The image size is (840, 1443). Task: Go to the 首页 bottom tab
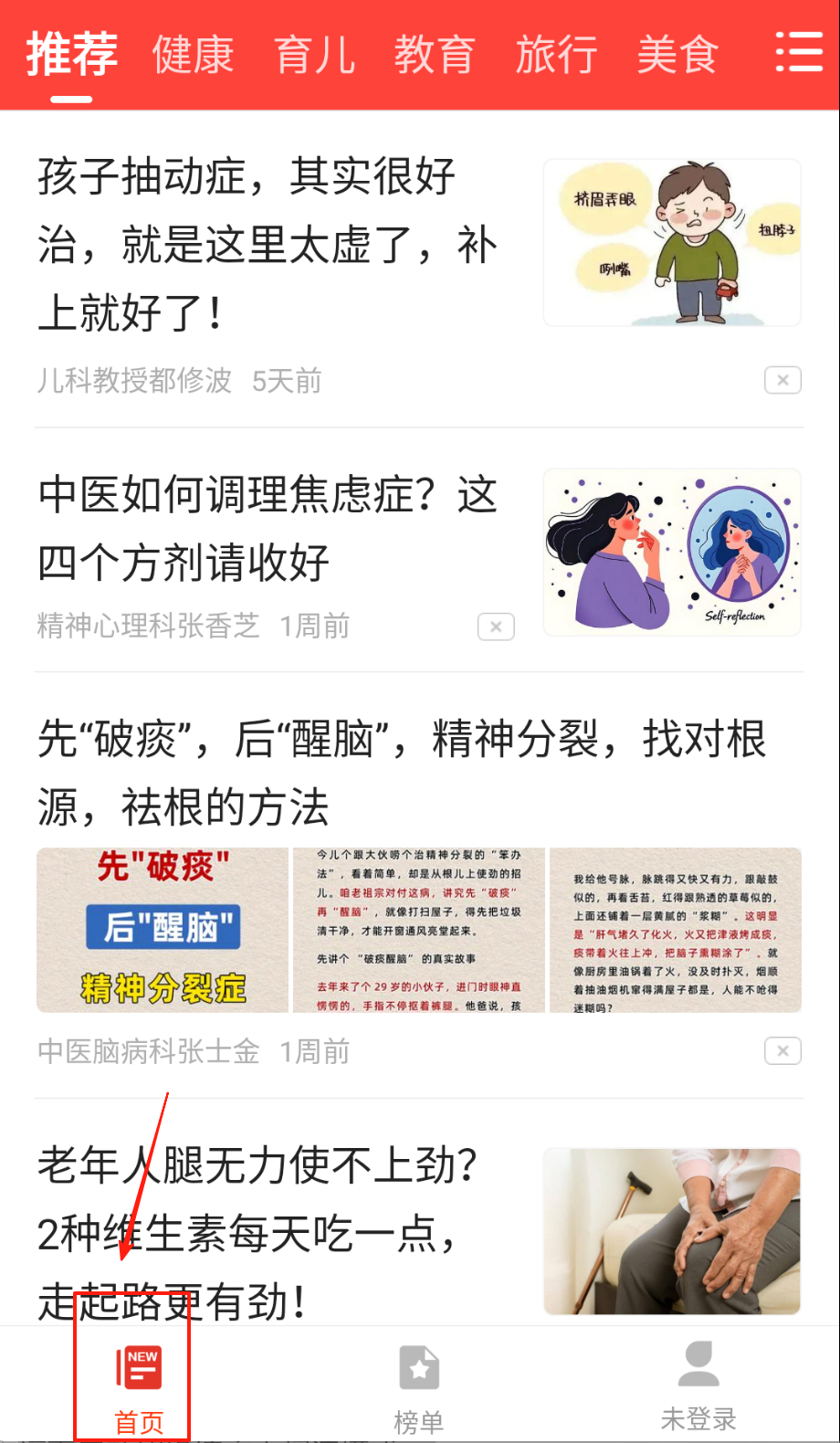[x=139, y=1386]
